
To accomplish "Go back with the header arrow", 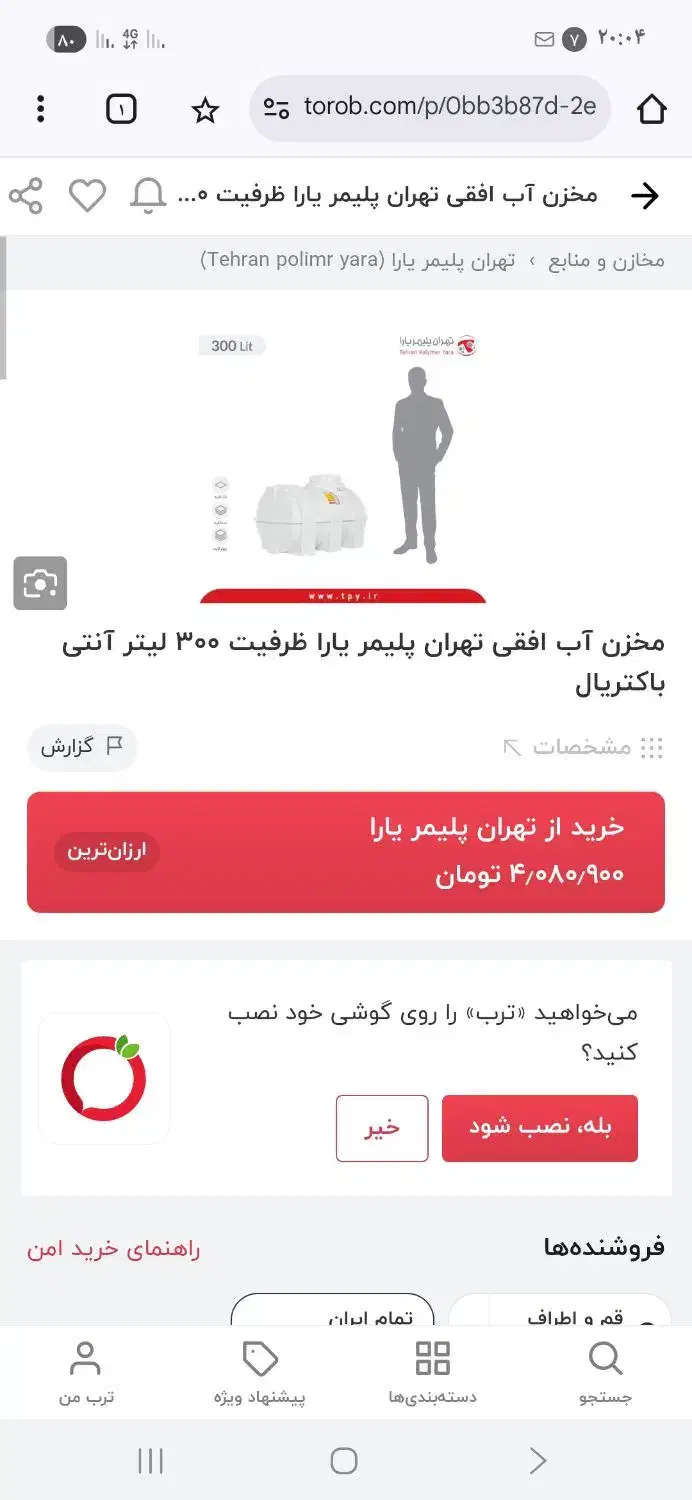I will [645, 196].
